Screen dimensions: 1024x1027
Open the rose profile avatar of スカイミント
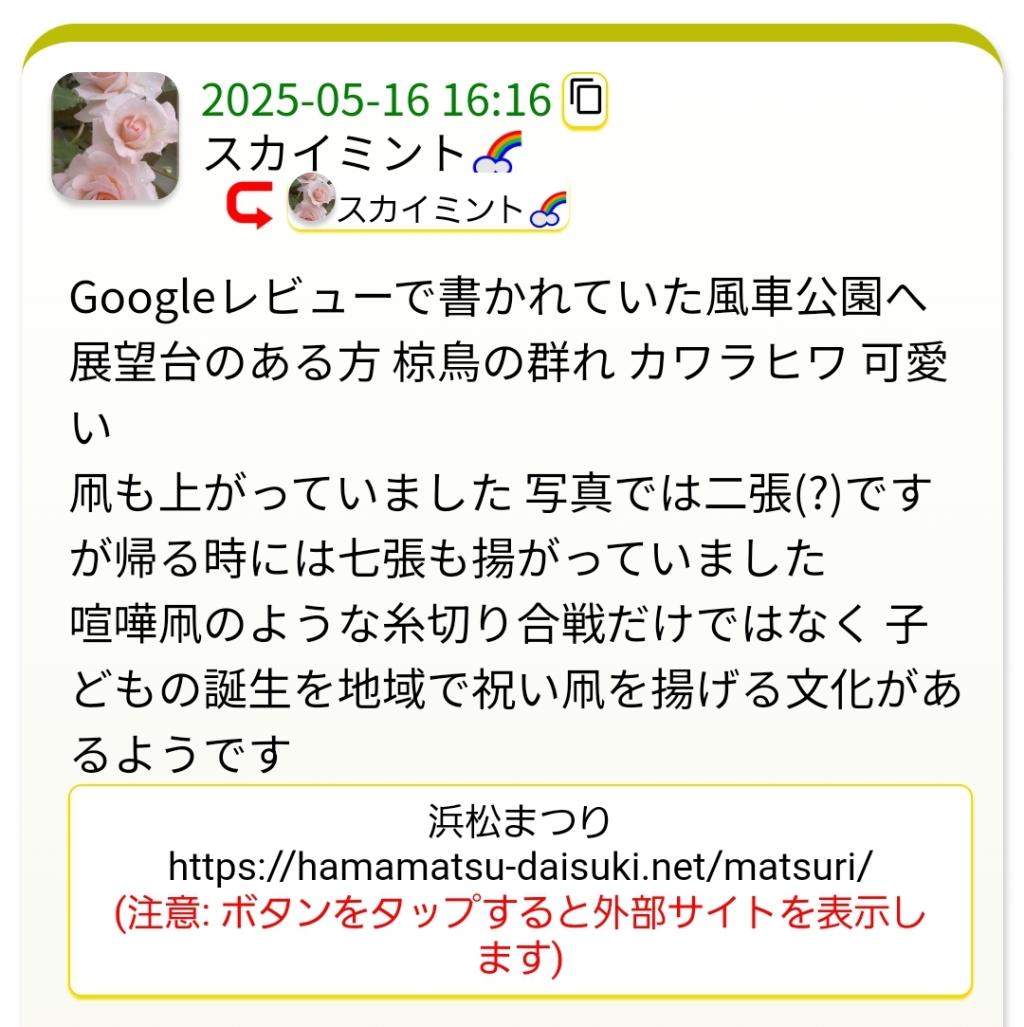pos(115,137)
